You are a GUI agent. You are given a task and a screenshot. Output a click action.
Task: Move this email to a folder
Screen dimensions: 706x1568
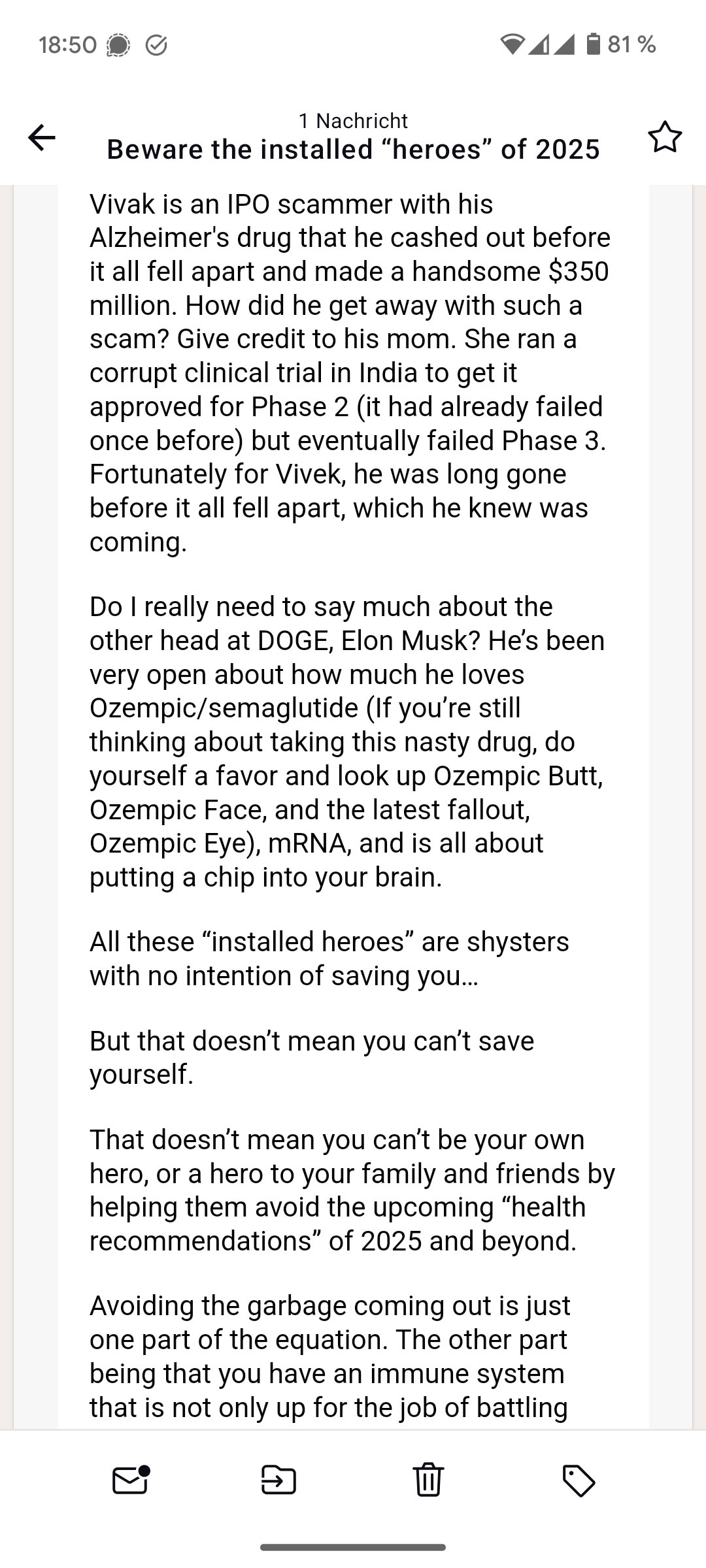[x=278, y=1480]
